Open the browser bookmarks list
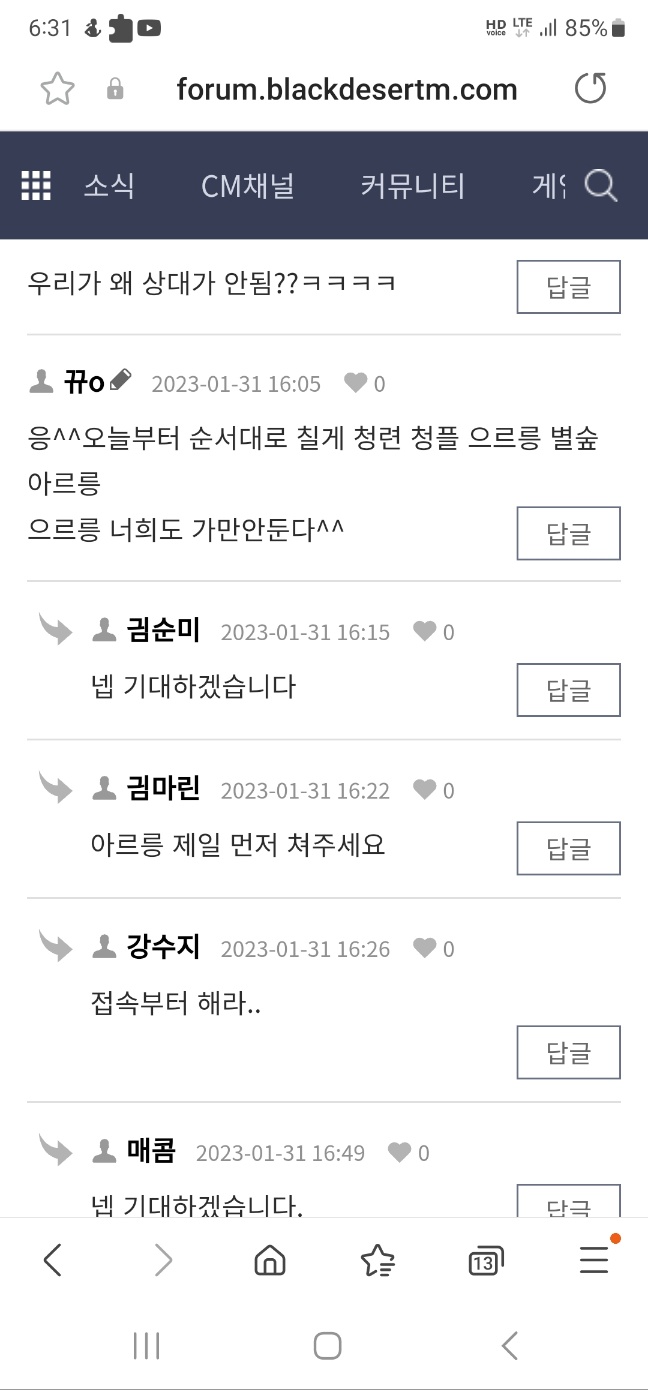Screen dimensions: 648x1390 point(377,1261)
